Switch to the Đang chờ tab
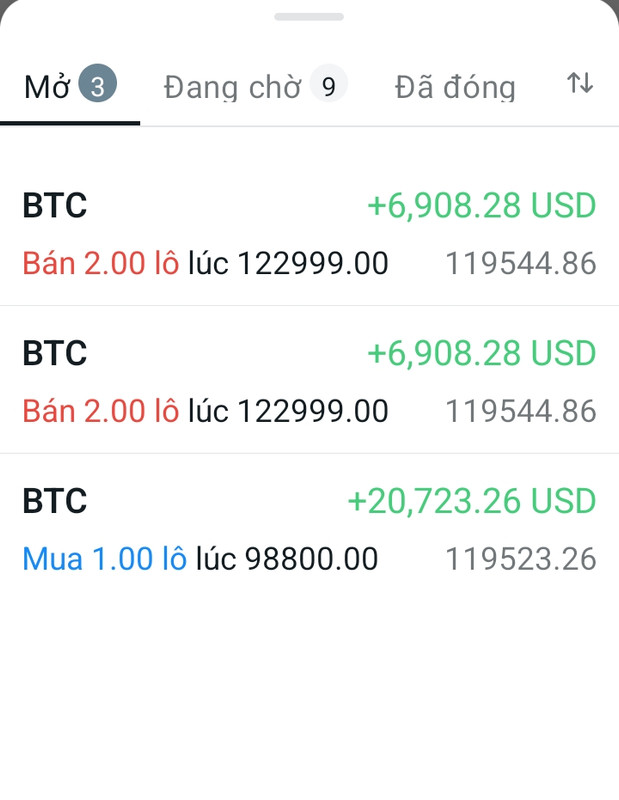Image resolution: width=619 pixels, height=800 pixels. (254, 87)
